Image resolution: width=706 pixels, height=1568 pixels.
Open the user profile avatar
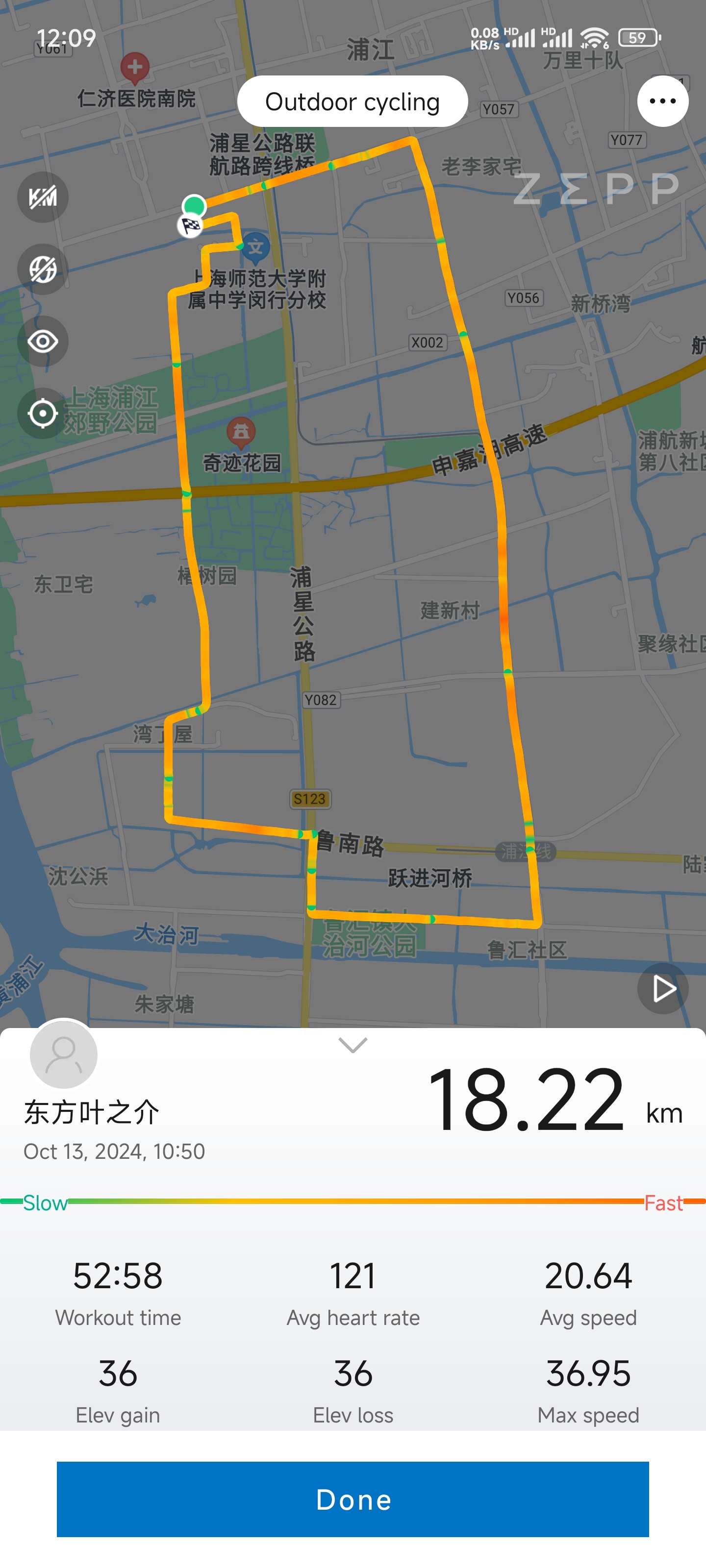(x=63, y=1054)
